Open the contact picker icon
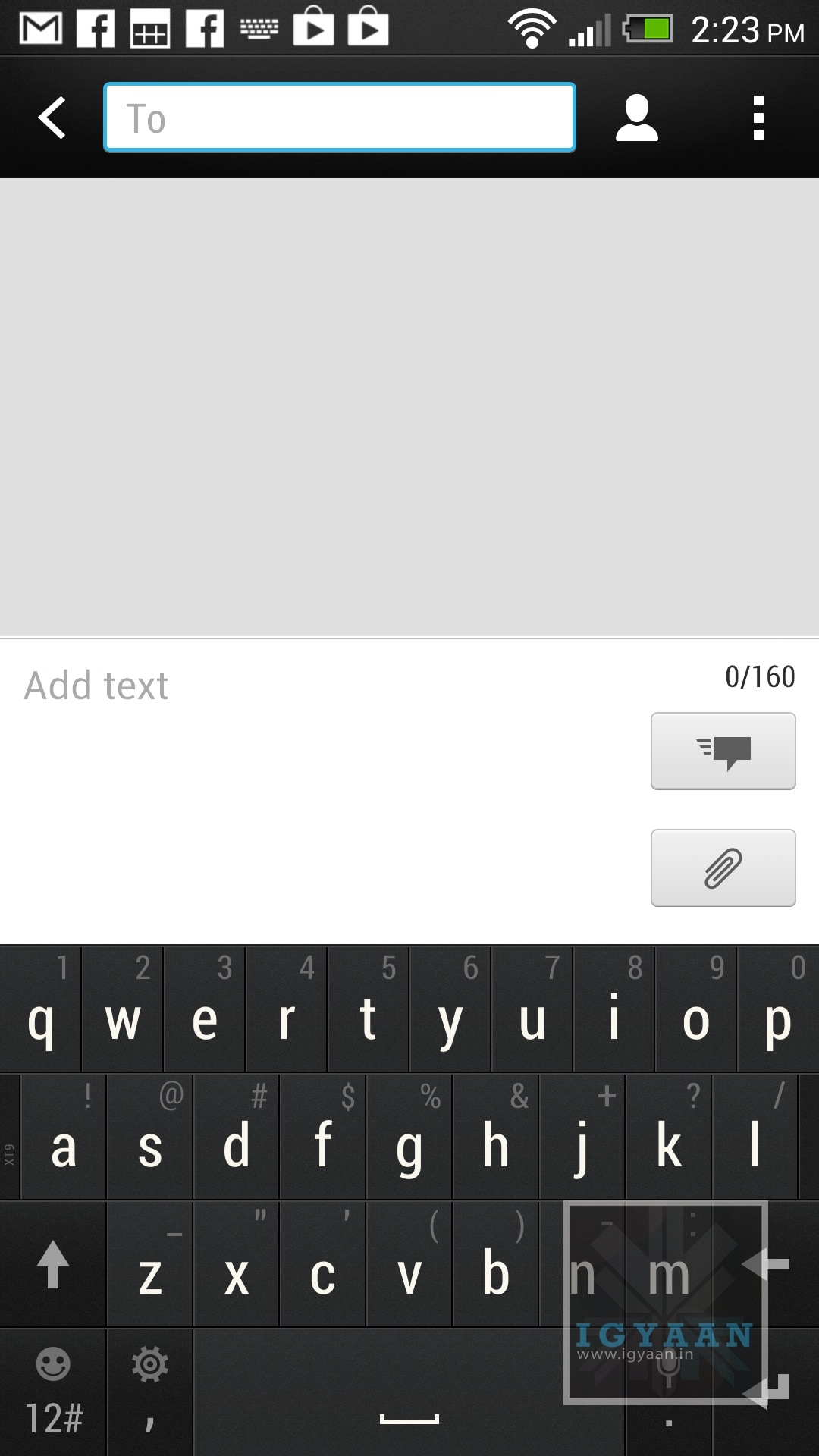 (x=636, y=118)
